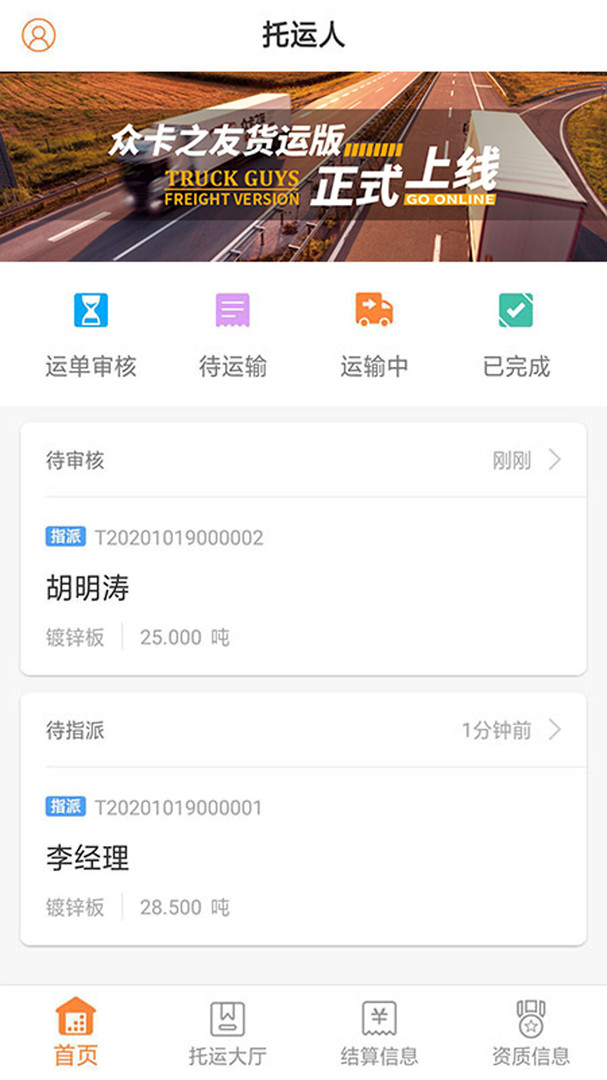Open 李经理 order T20201019000001

[303, 855]
